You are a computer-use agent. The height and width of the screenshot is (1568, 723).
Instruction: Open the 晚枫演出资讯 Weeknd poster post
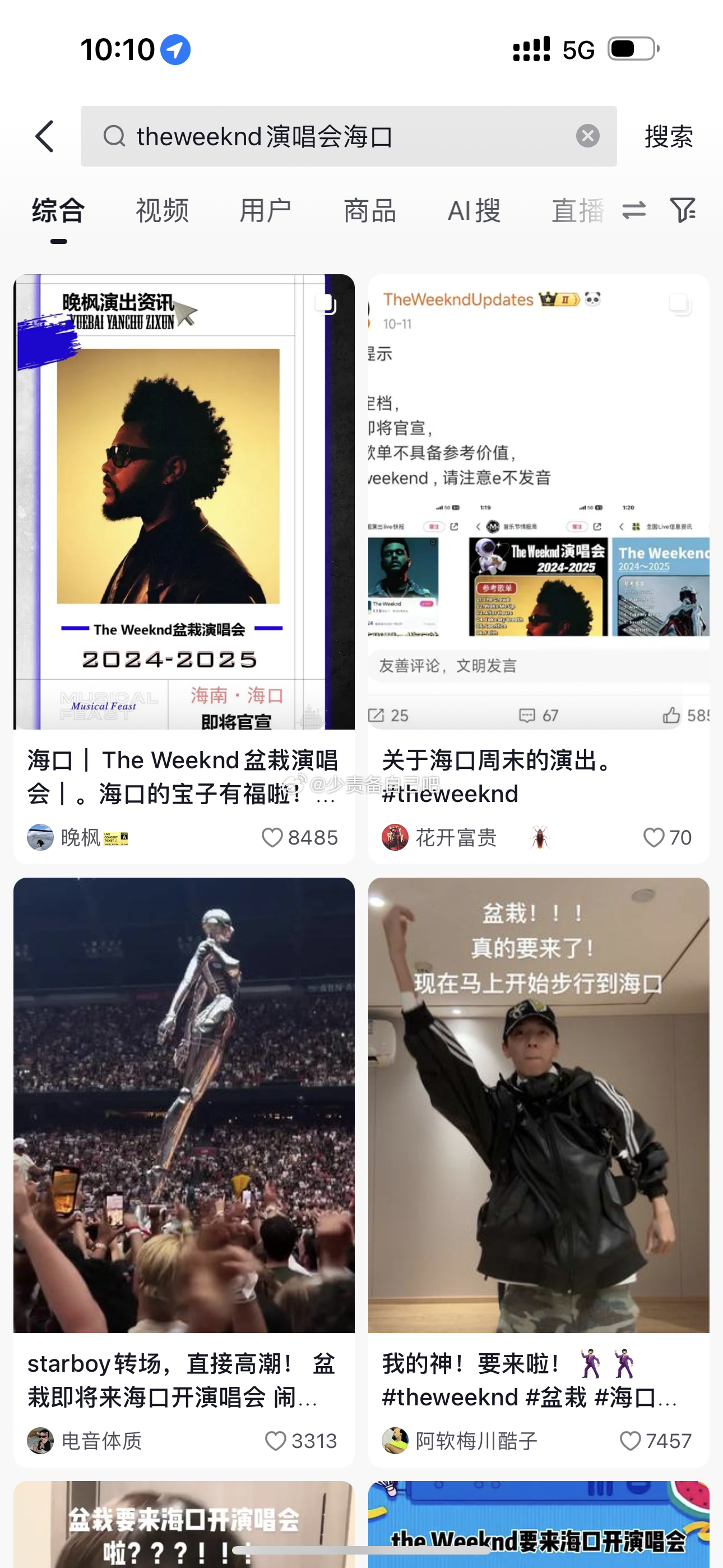(184, 501)
